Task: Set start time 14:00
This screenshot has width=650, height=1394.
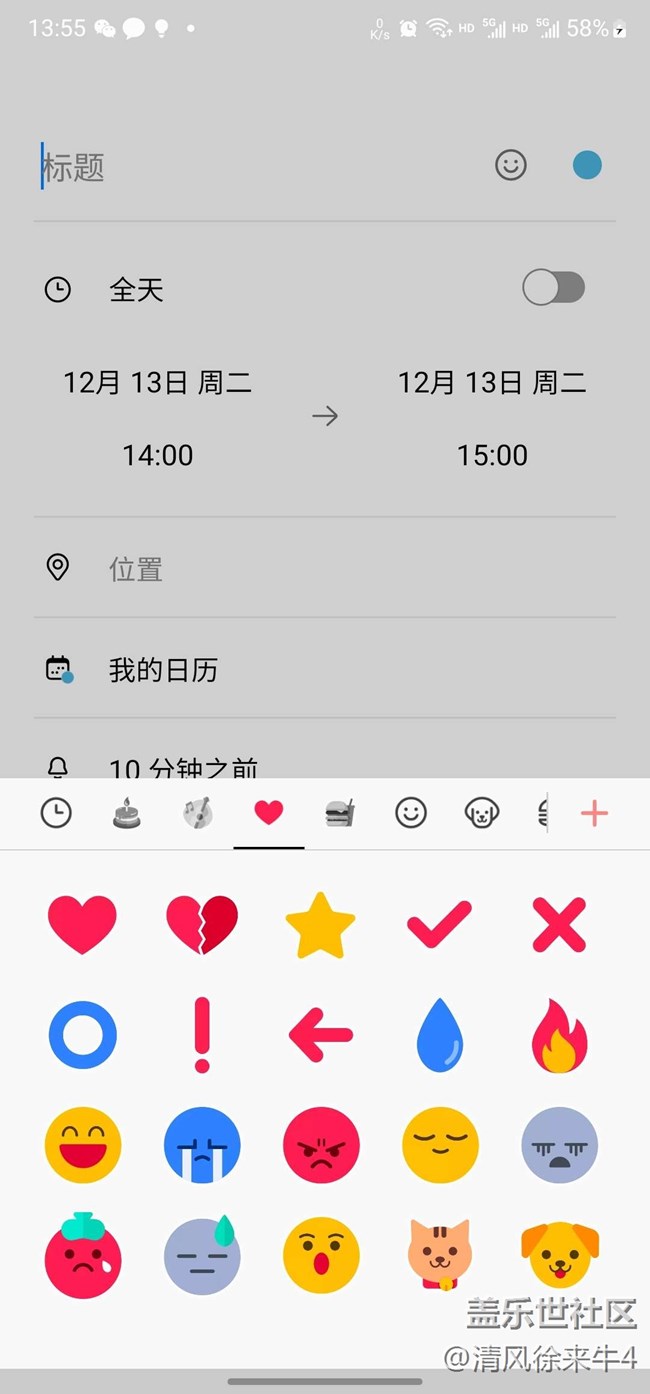Action: pyautogui.click(x=158, y=456)
